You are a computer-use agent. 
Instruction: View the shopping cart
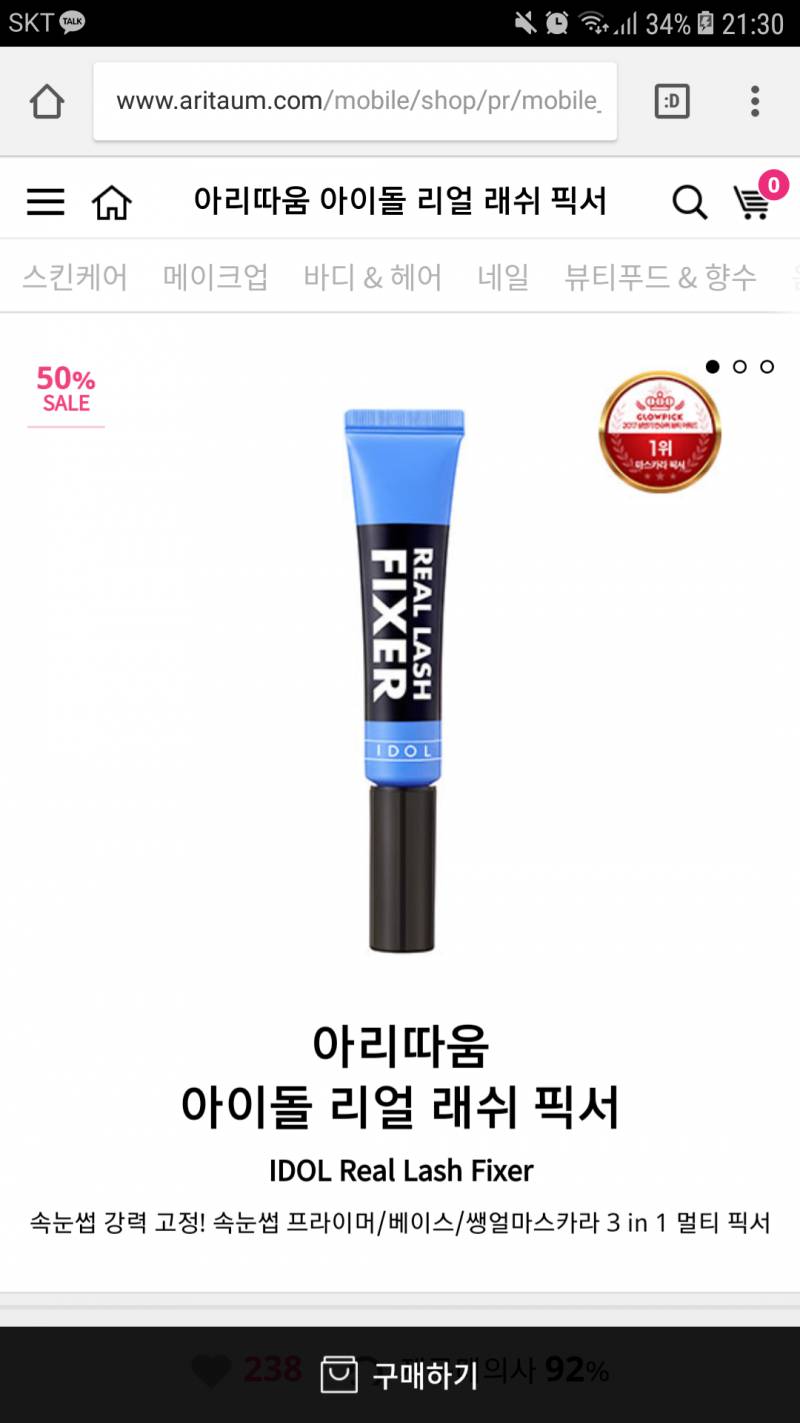point(752,202)
